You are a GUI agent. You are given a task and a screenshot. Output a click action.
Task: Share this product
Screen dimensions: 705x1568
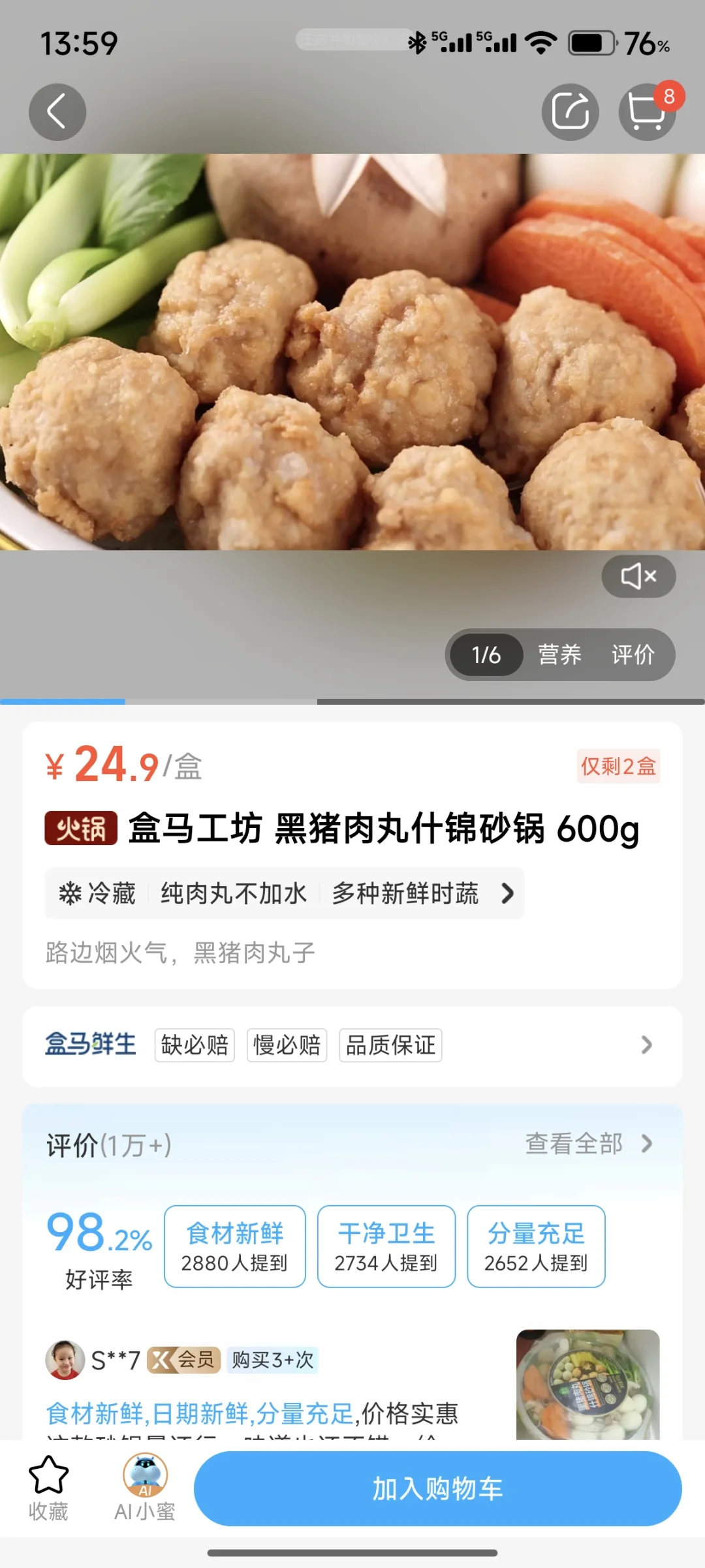pos(571,112)
